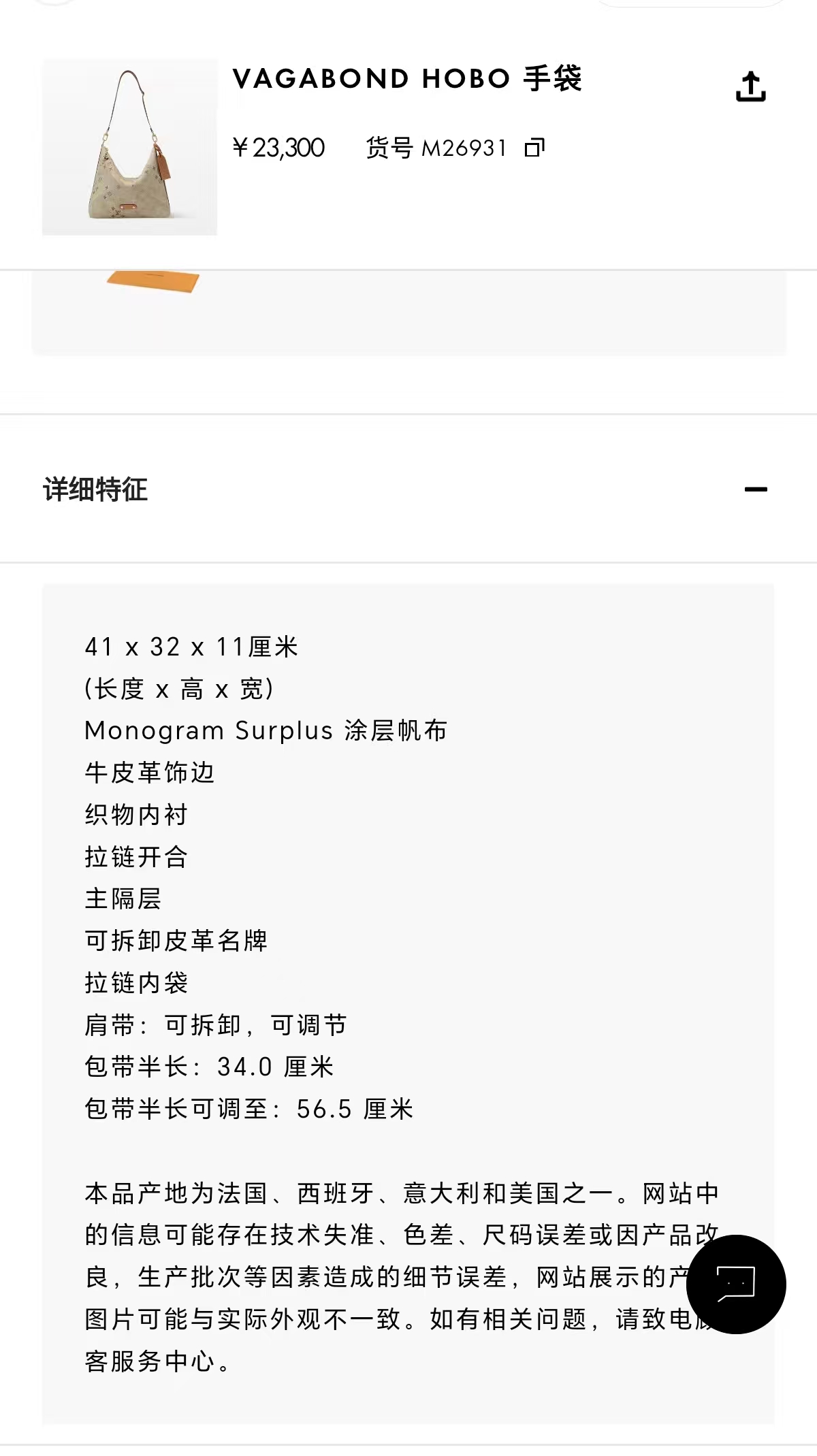Open the customer service chat bubble

[736, 1284]
